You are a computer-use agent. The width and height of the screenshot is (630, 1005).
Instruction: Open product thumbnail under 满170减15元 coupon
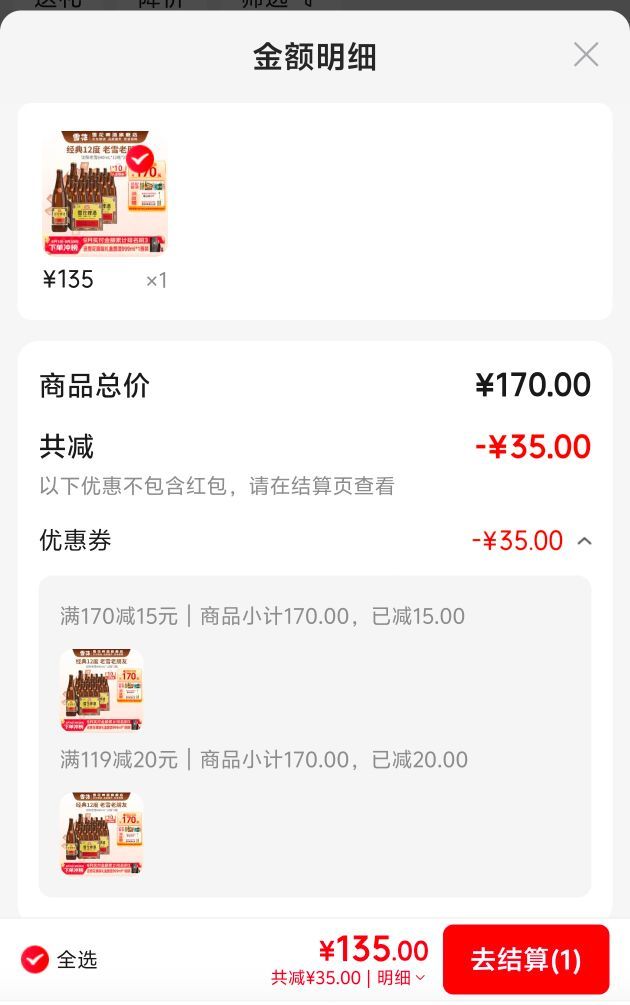[x=101, y=690]
